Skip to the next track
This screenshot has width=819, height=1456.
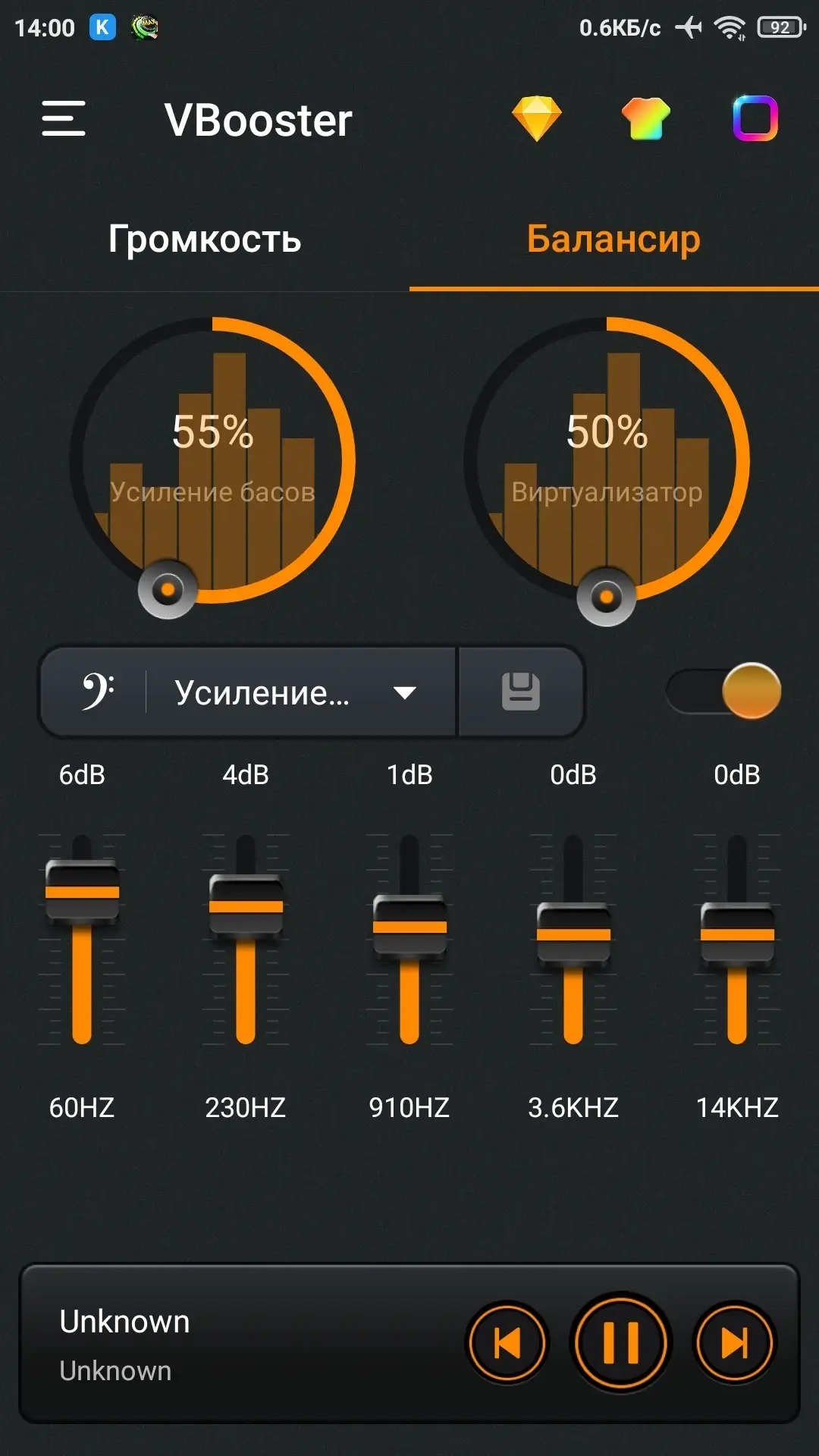[734, 1343]
